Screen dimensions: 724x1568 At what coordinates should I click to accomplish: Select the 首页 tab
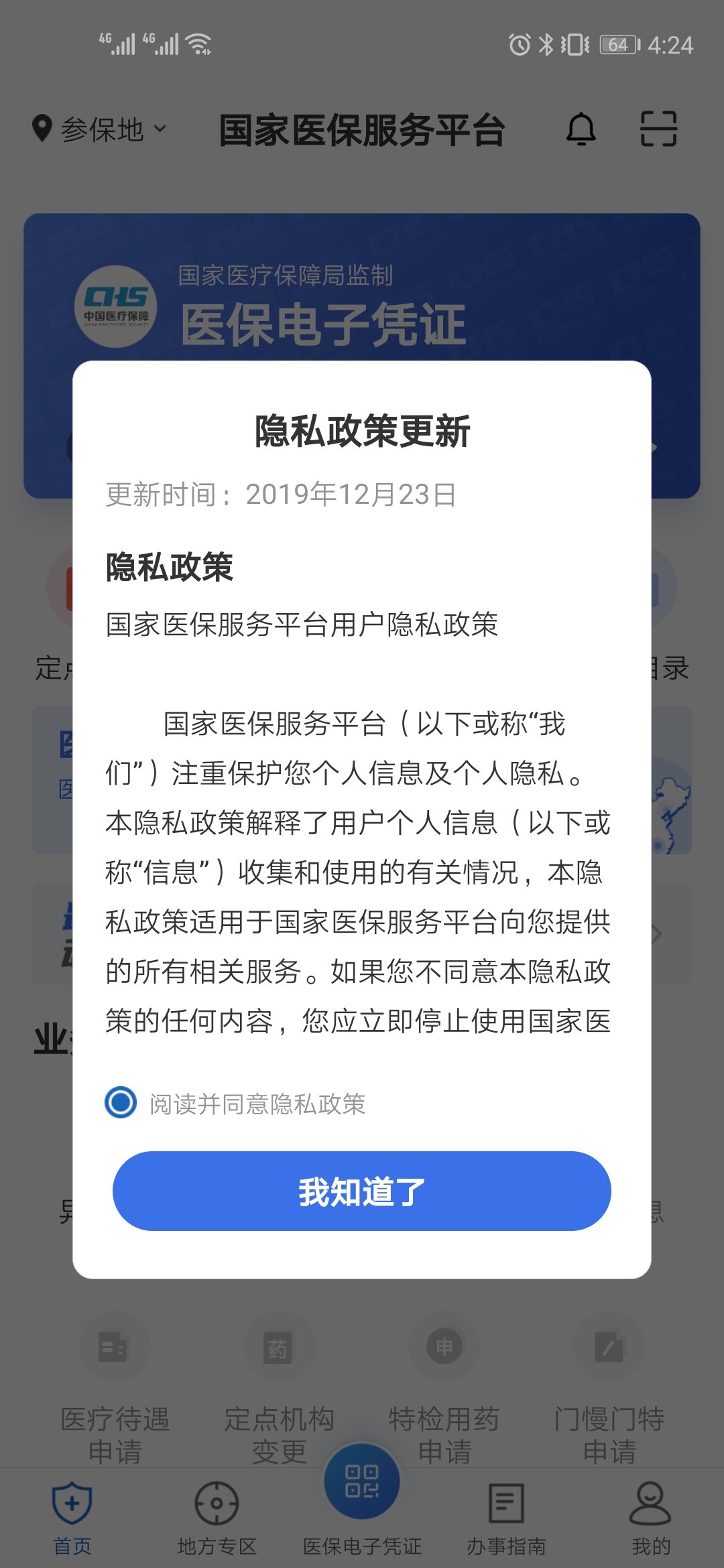click(x=72, y=1517)
